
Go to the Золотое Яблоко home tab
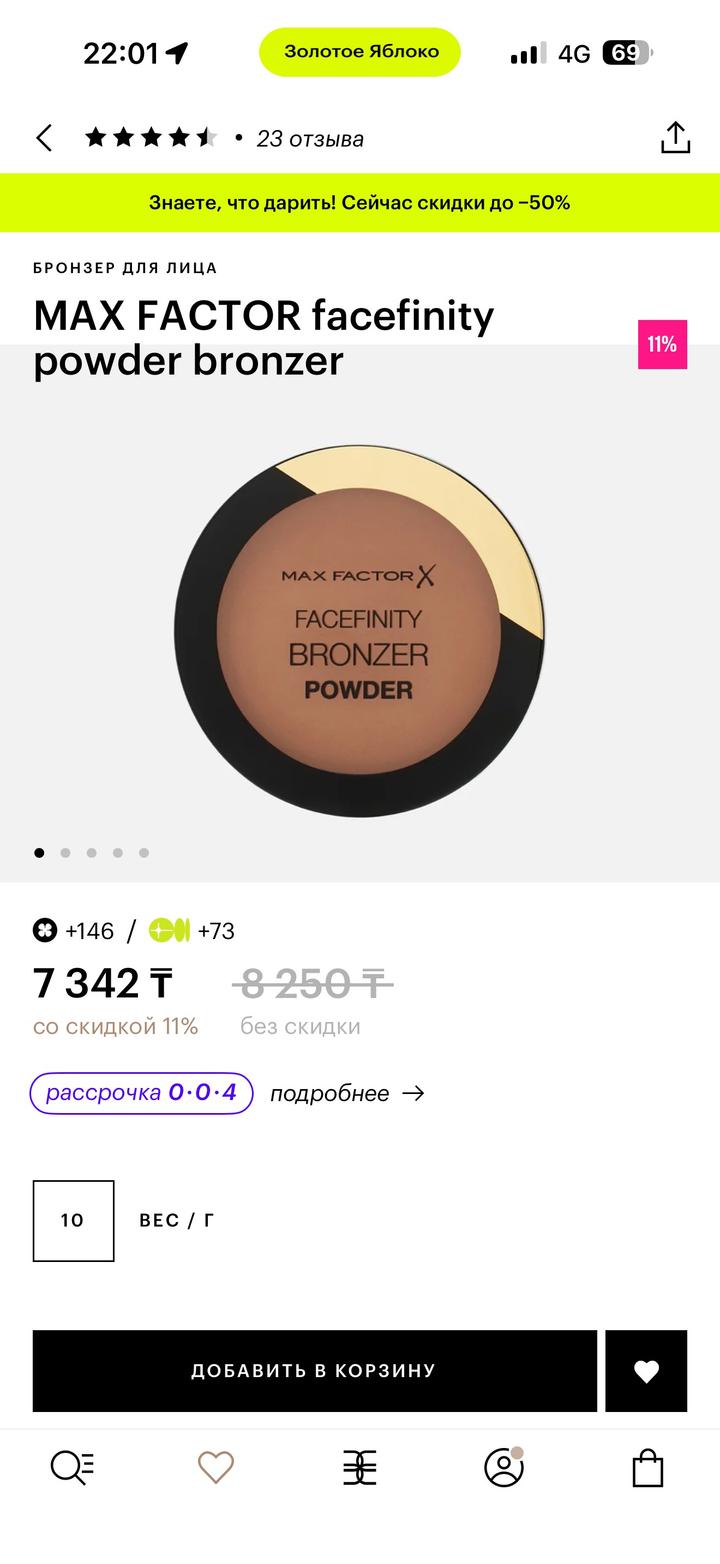[x=360, y=1468]
